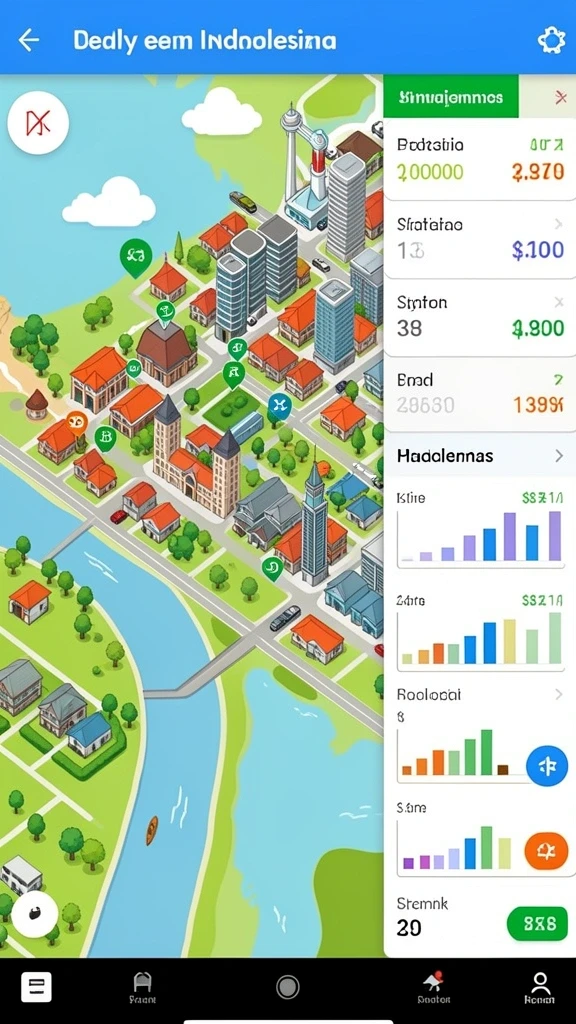
Task: Close the green-header side panel
Action: tap(560, 98)
